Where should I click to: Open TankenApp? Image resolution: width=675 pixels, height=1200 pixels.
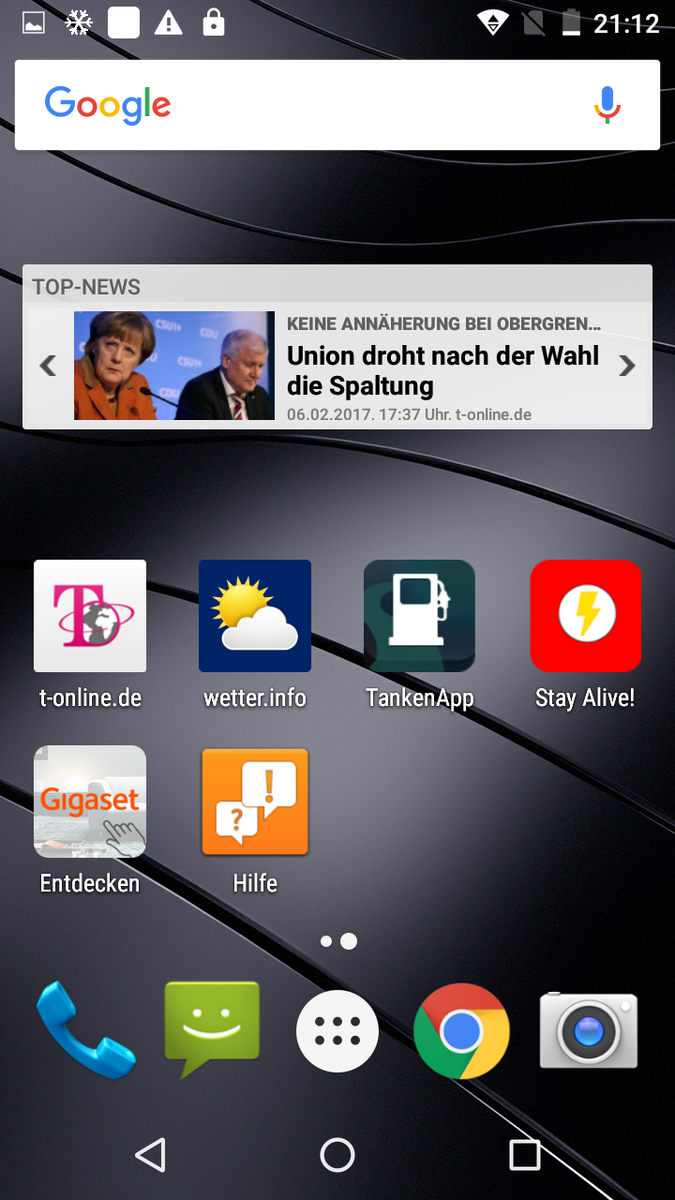point(419,616)
